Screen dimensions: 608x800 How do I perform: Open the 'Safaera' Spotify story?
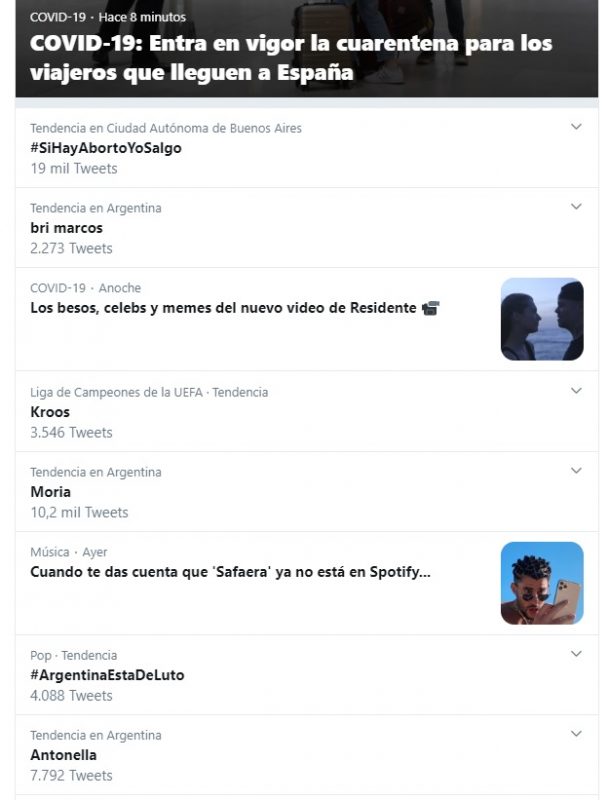click(230, 572)
